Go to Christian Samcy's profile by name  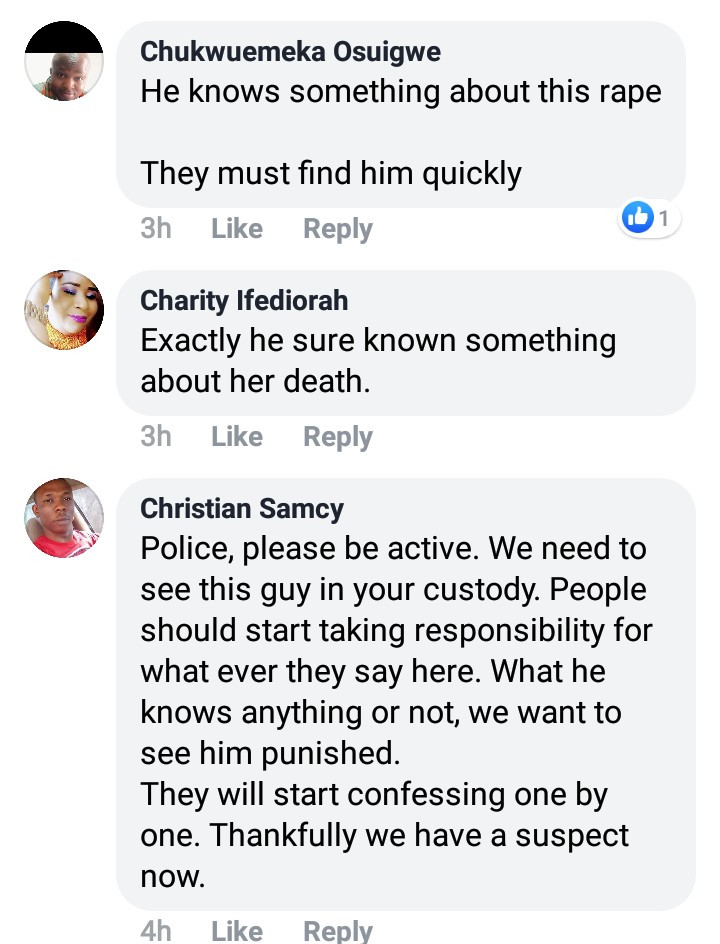pyautogui.click(x=241, y=508)
